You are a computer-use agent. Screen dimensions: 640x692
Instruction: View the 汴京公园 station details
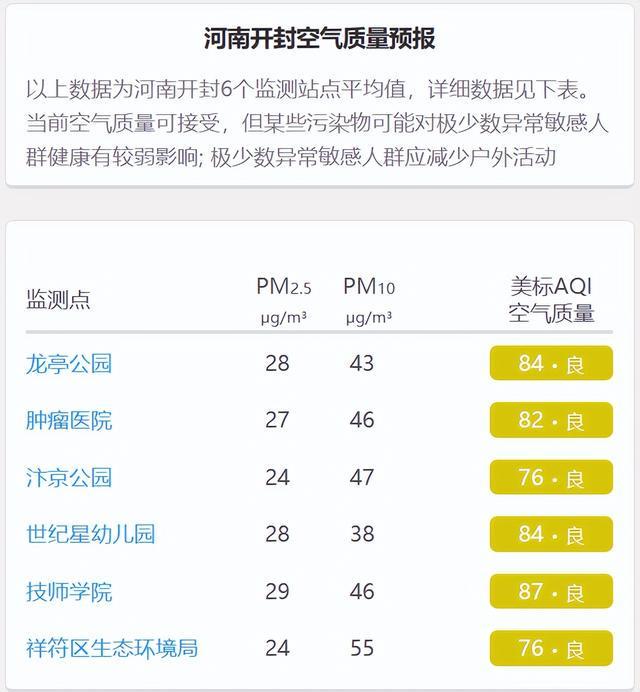tap(69, 477)
